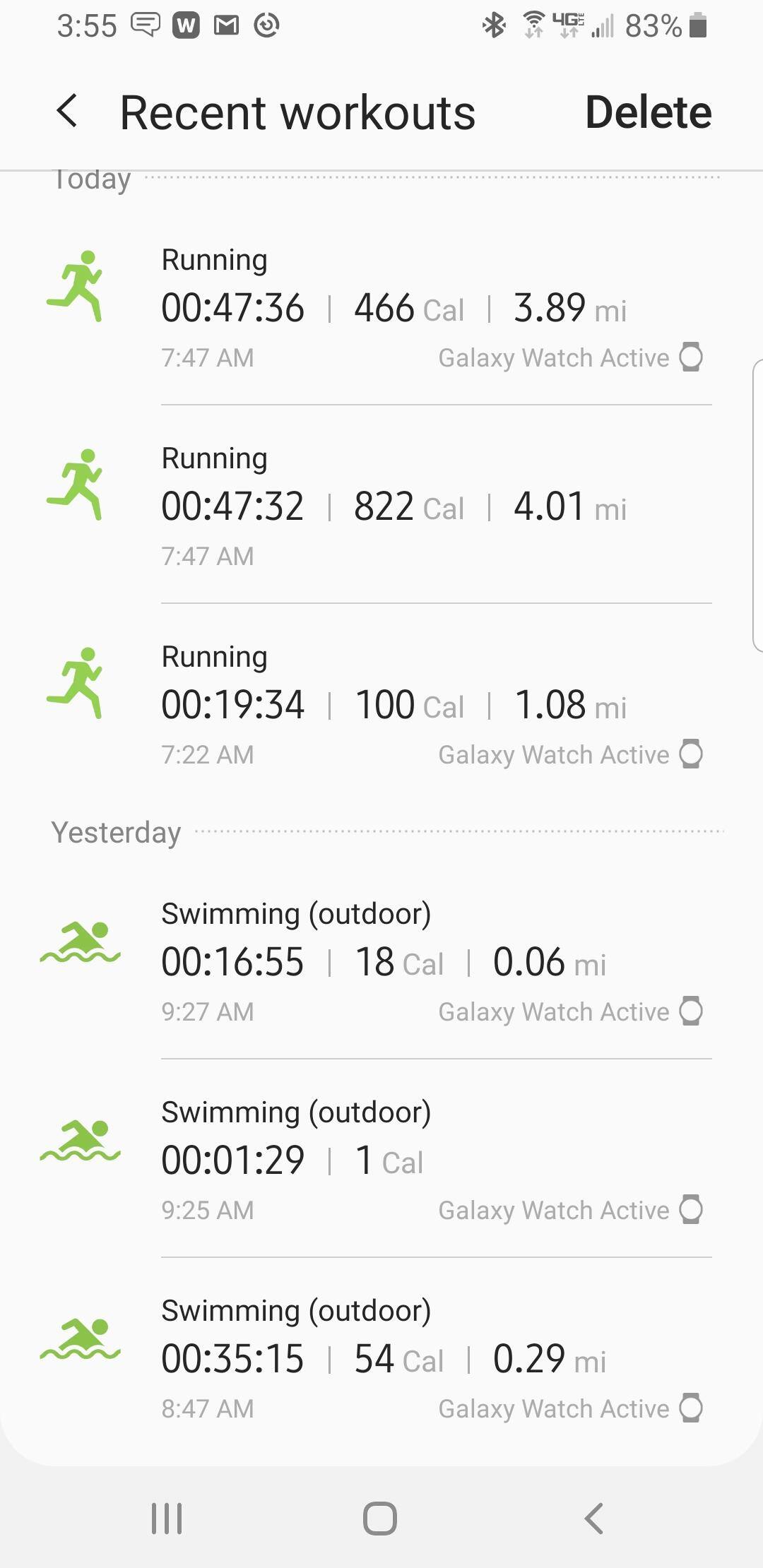Go to the home screen
Viewport: 763px width, 1568px height.
[380, 1518]
